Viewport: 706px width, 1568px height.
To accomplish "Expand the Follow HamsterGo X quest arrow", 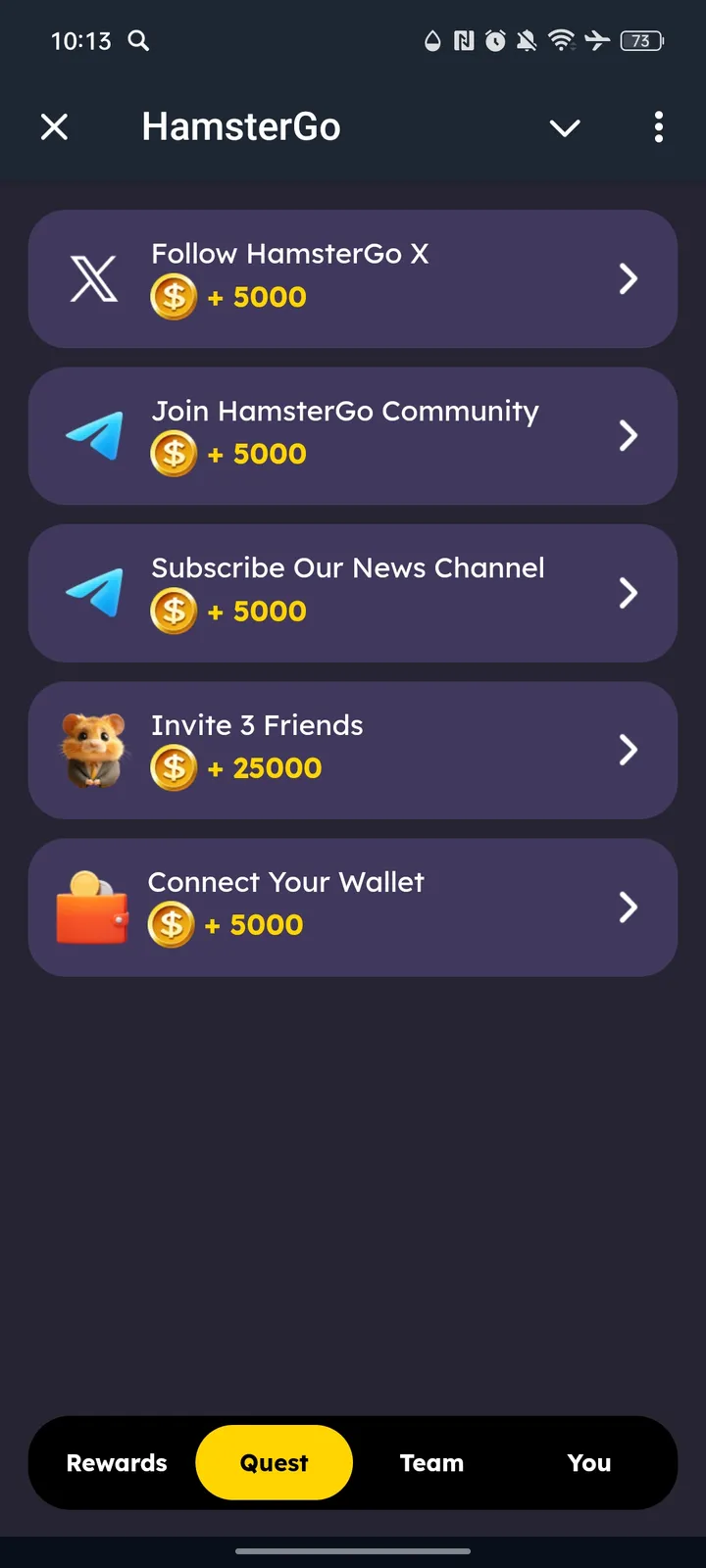I will (629, 278).
